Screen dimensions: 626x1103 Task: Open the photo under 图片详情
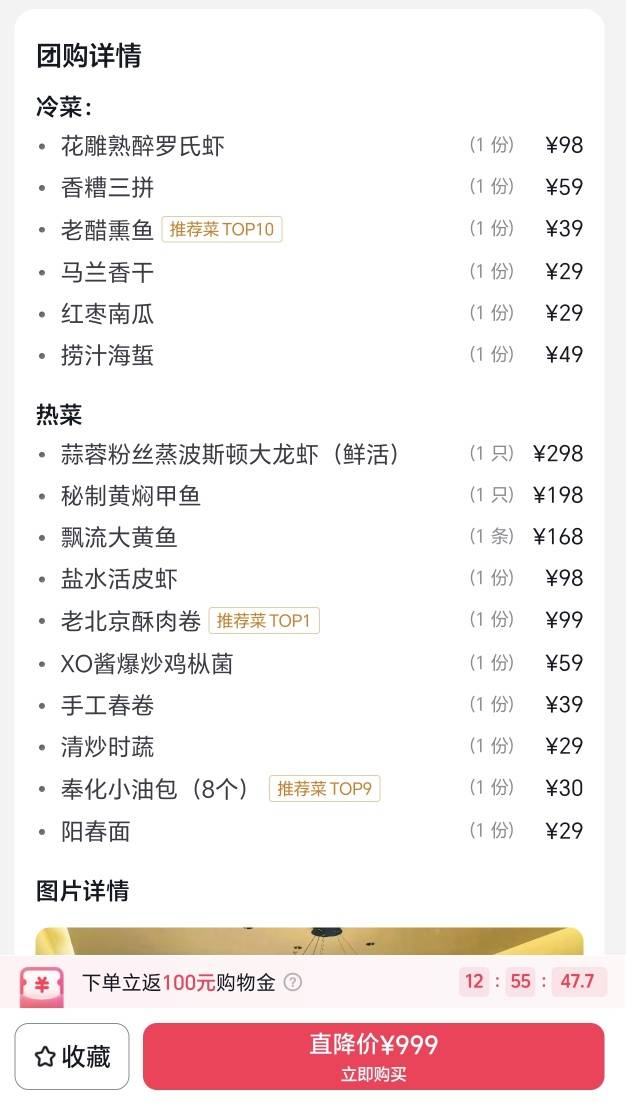click(309, 941)
